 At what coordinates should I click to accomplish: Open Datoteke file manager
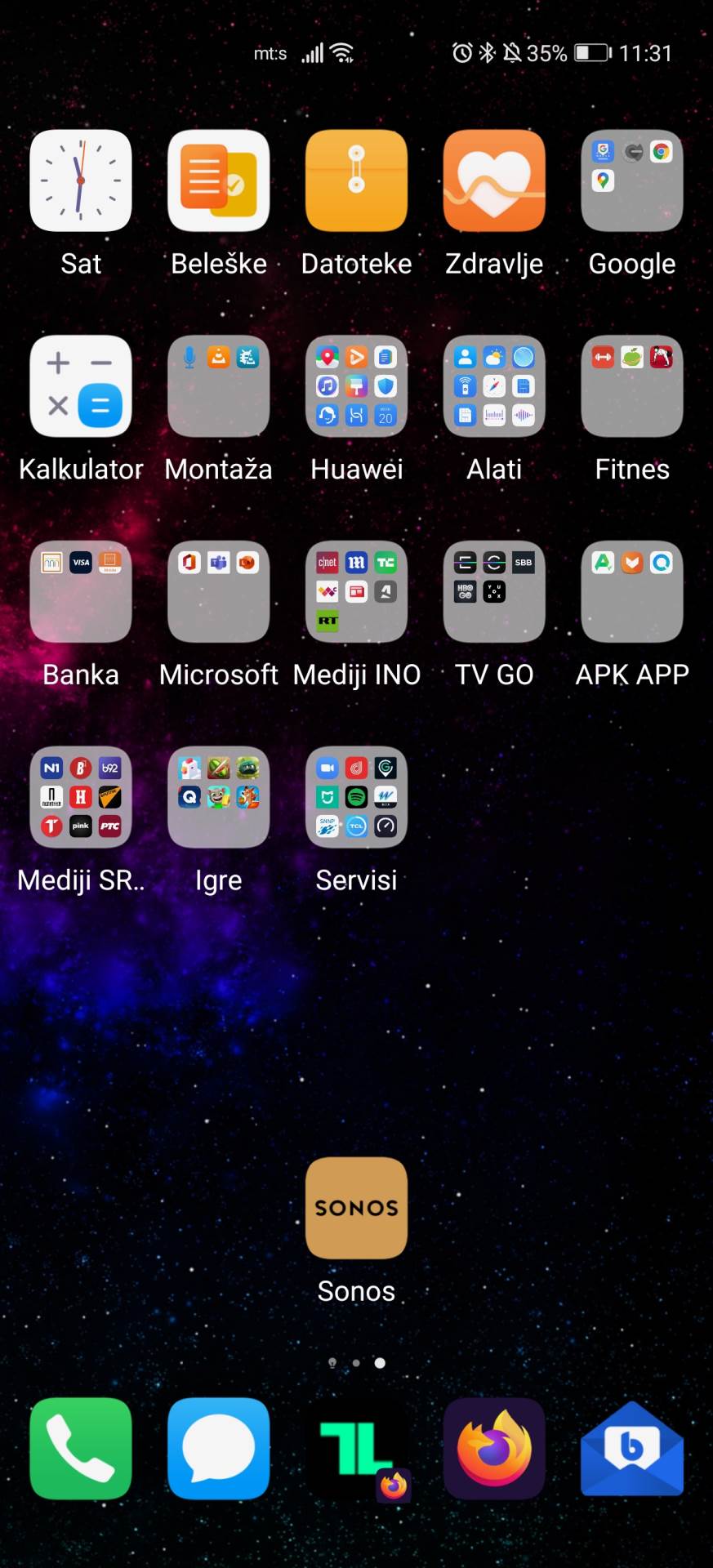point(356,180)
